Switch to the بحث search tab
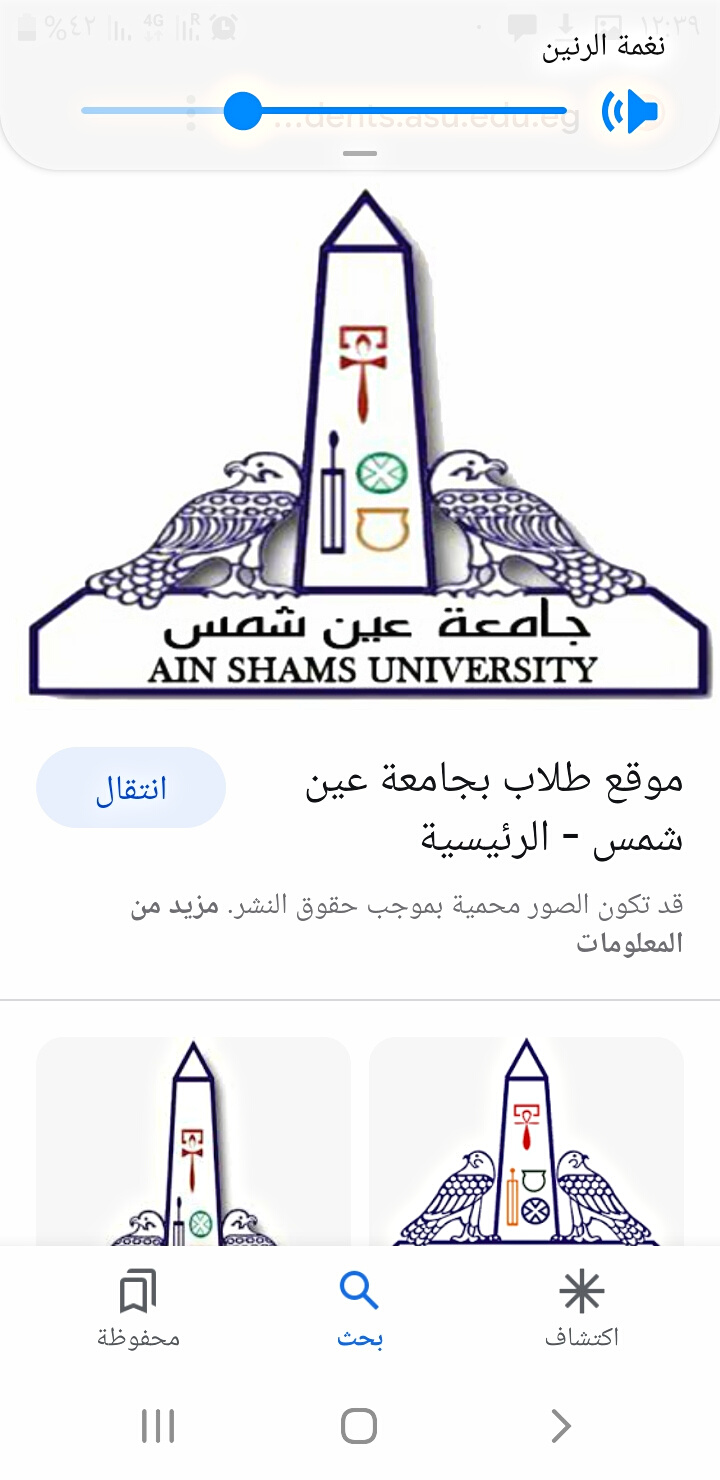 point(359,1310)
